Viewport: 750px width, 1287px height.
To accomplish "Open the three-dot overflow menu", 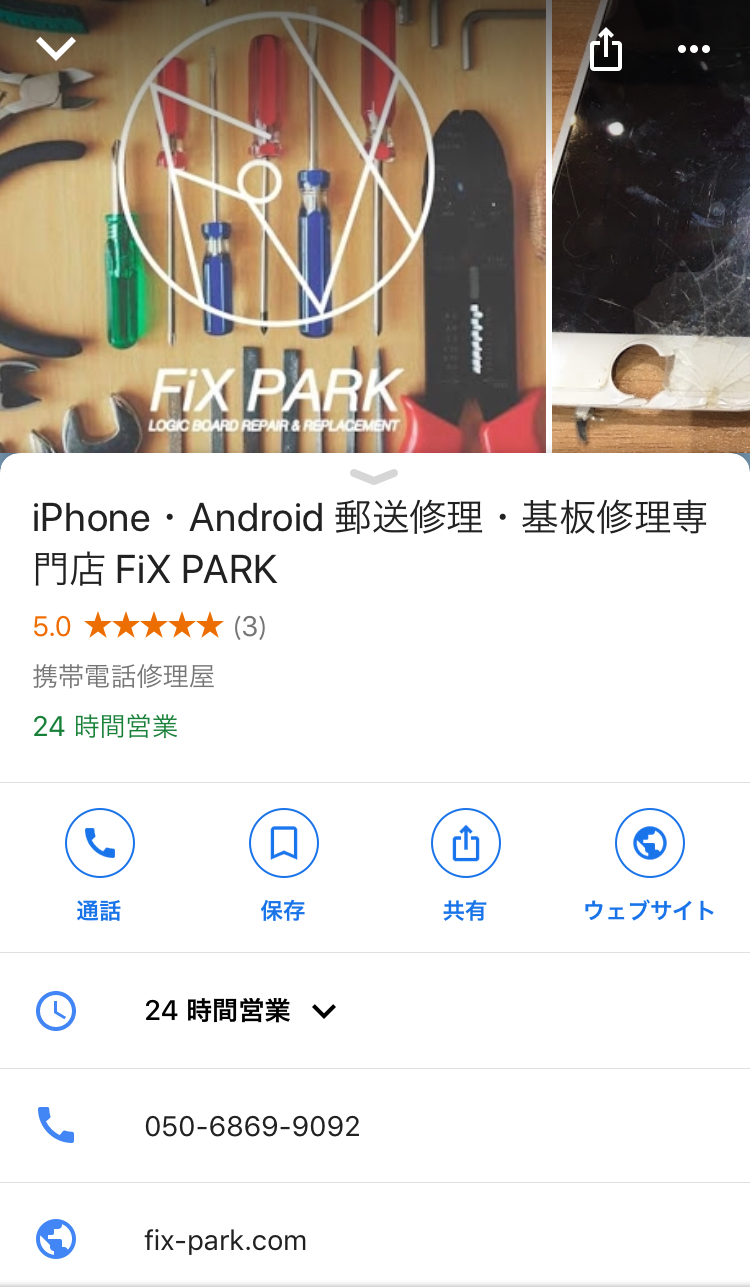I will (693, 49).
